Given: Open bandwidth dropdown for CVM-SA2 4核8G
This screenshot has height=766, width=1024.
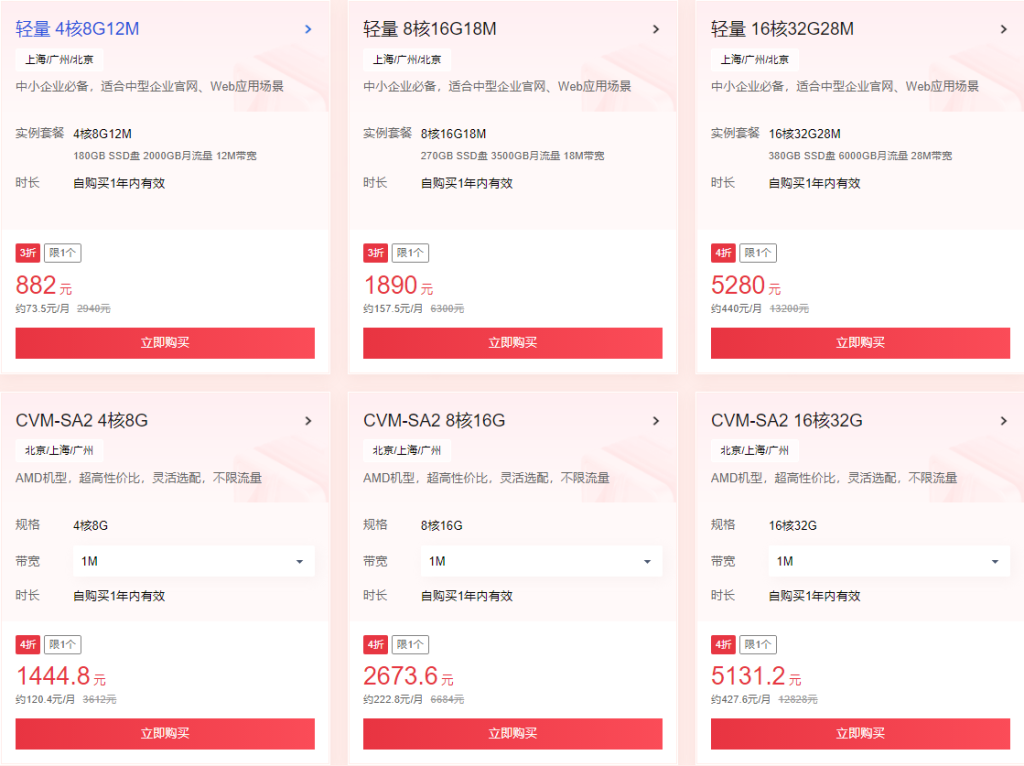Looking at the screenshot, I should [193, 561].
